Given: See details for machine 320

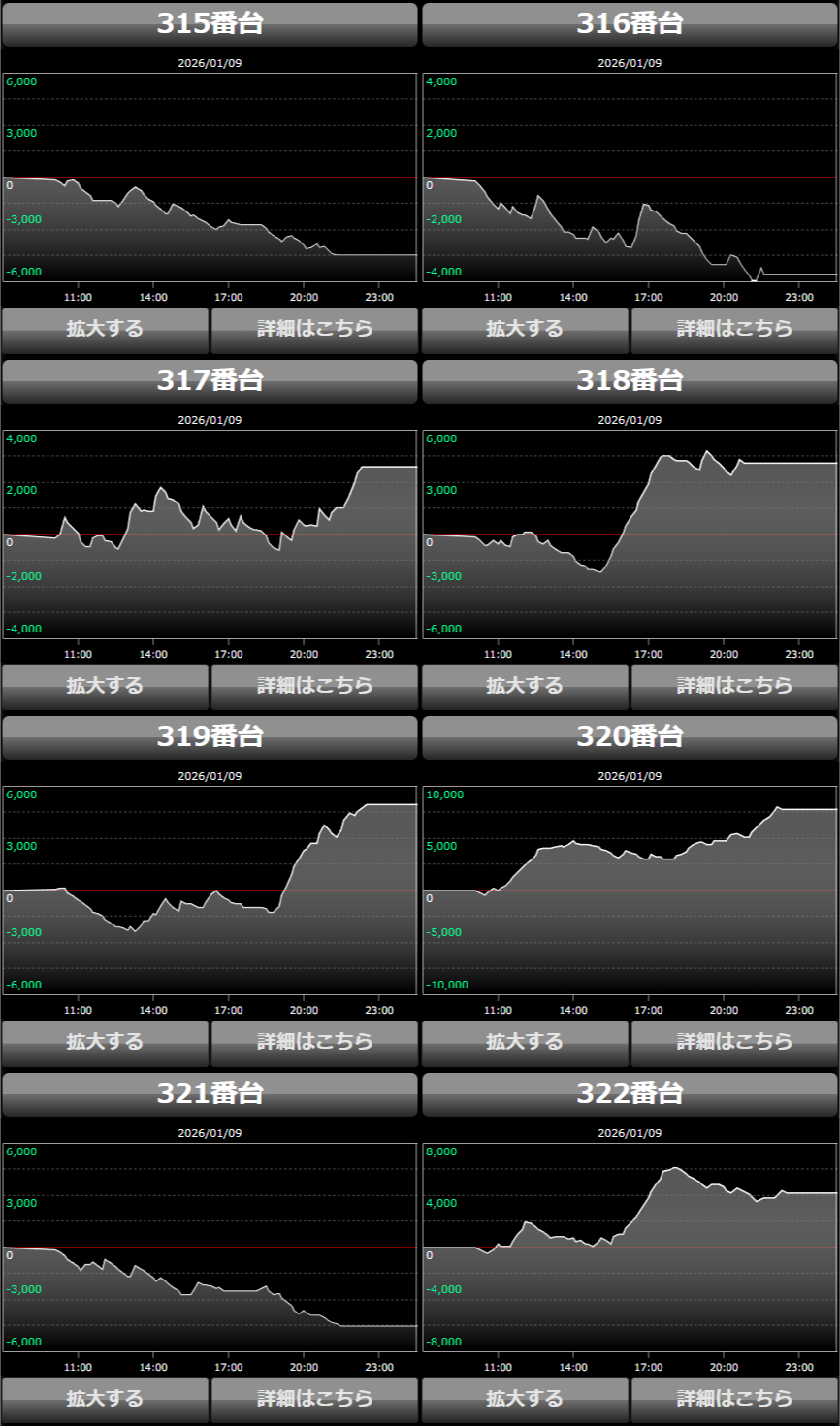Looking at the screenshot, I should [x=734, y=1042].
